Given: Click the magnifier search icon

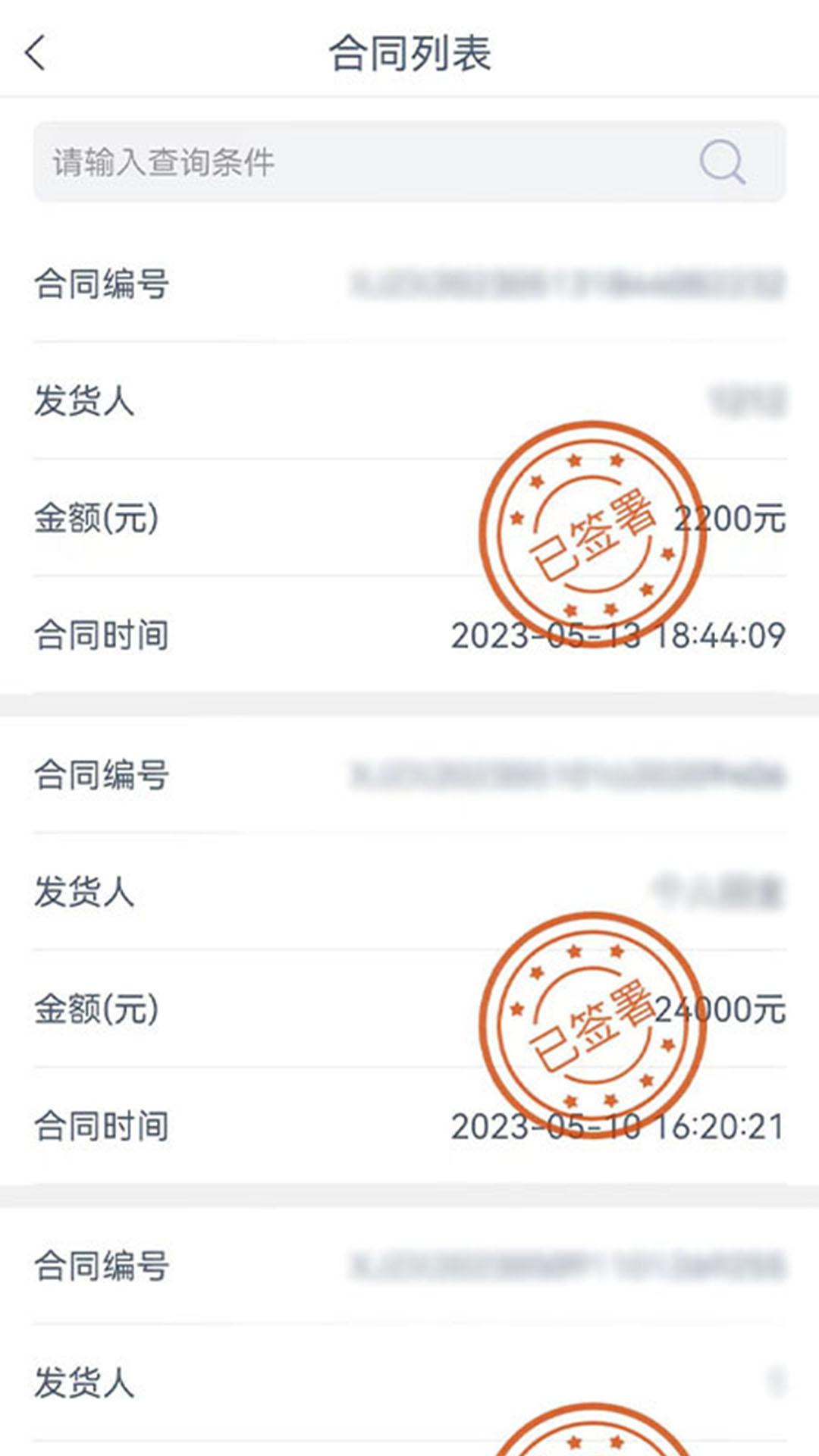Looking at the screenshot, I should [722, 162].
